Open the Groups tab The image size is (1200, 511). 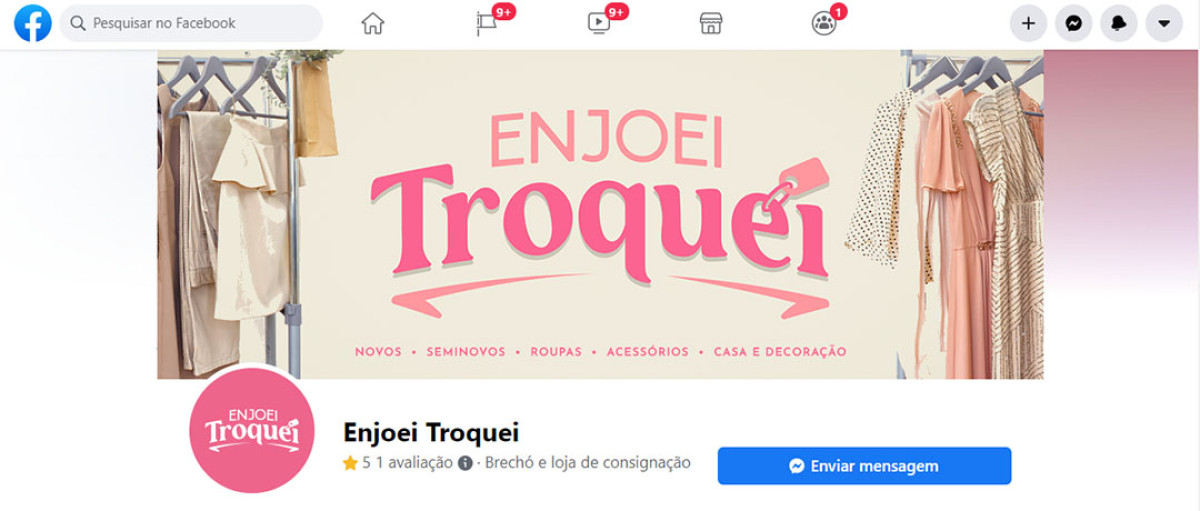pyautogui.click(x=824, y=23)
